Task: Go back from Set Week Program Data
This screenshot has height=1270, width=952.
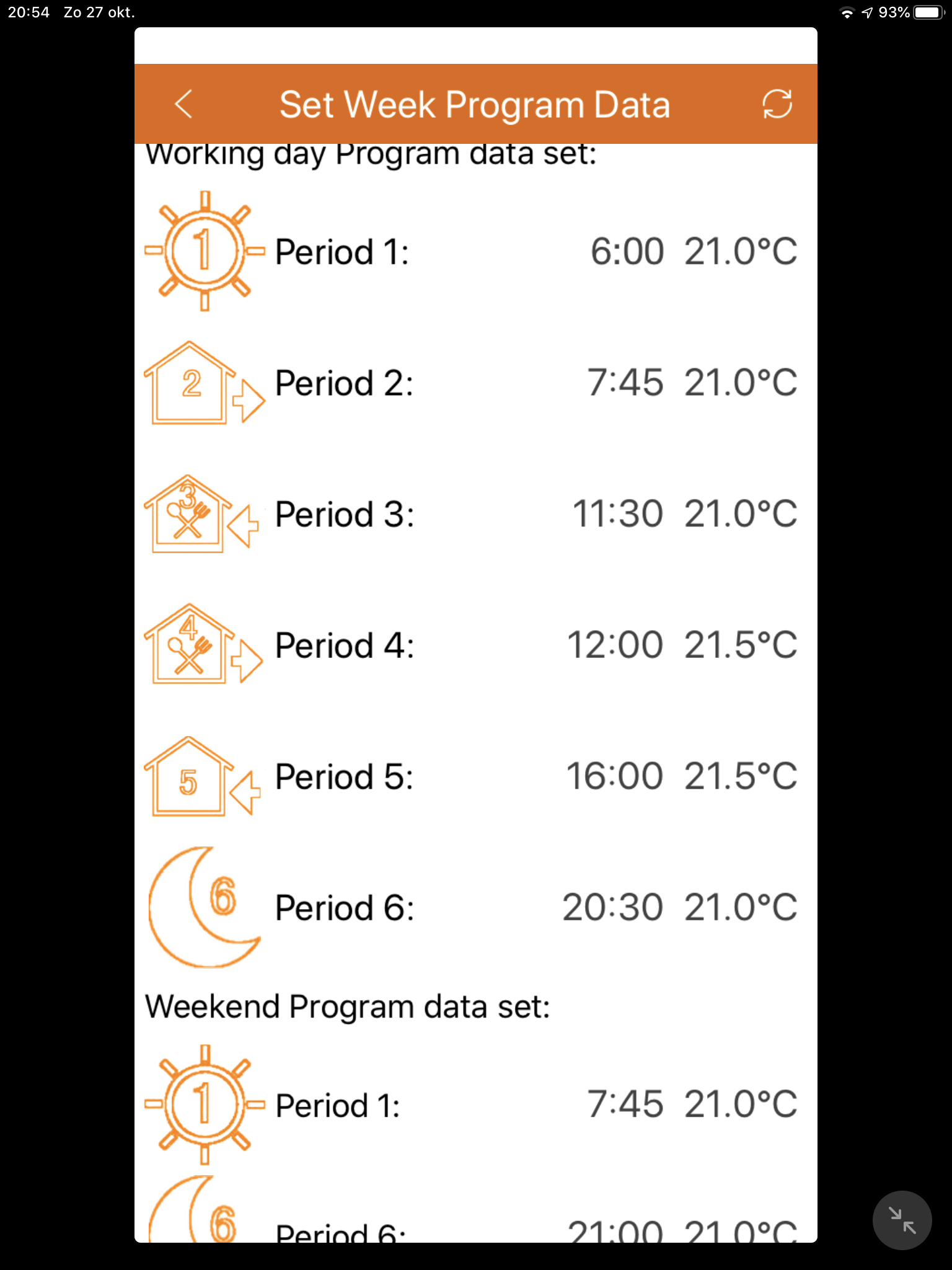Action: tap(183, 104)
